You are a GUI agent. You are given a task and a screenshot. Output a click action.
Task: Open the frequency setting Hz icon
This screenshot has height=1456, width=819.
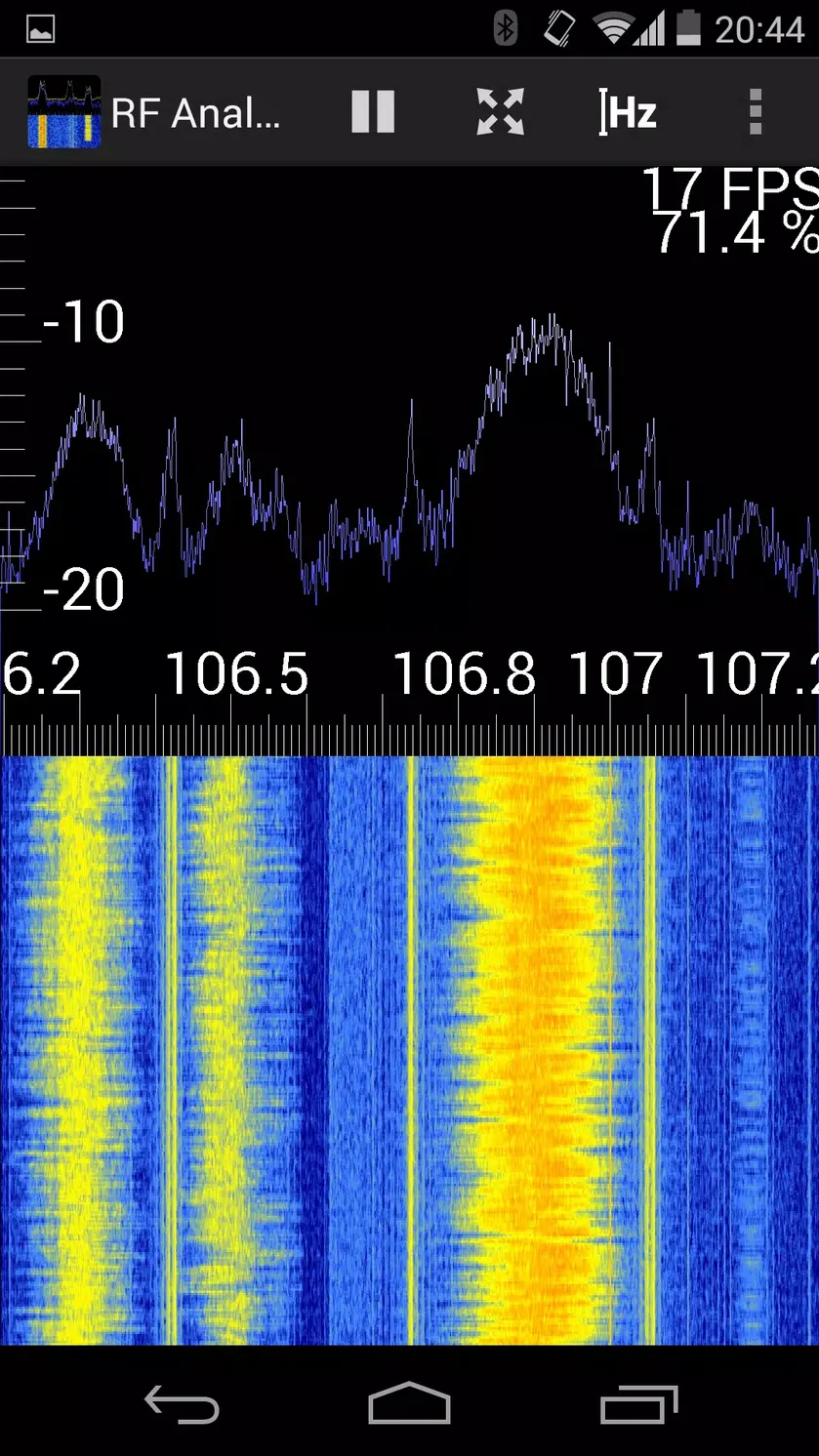[x=628, y=112]
